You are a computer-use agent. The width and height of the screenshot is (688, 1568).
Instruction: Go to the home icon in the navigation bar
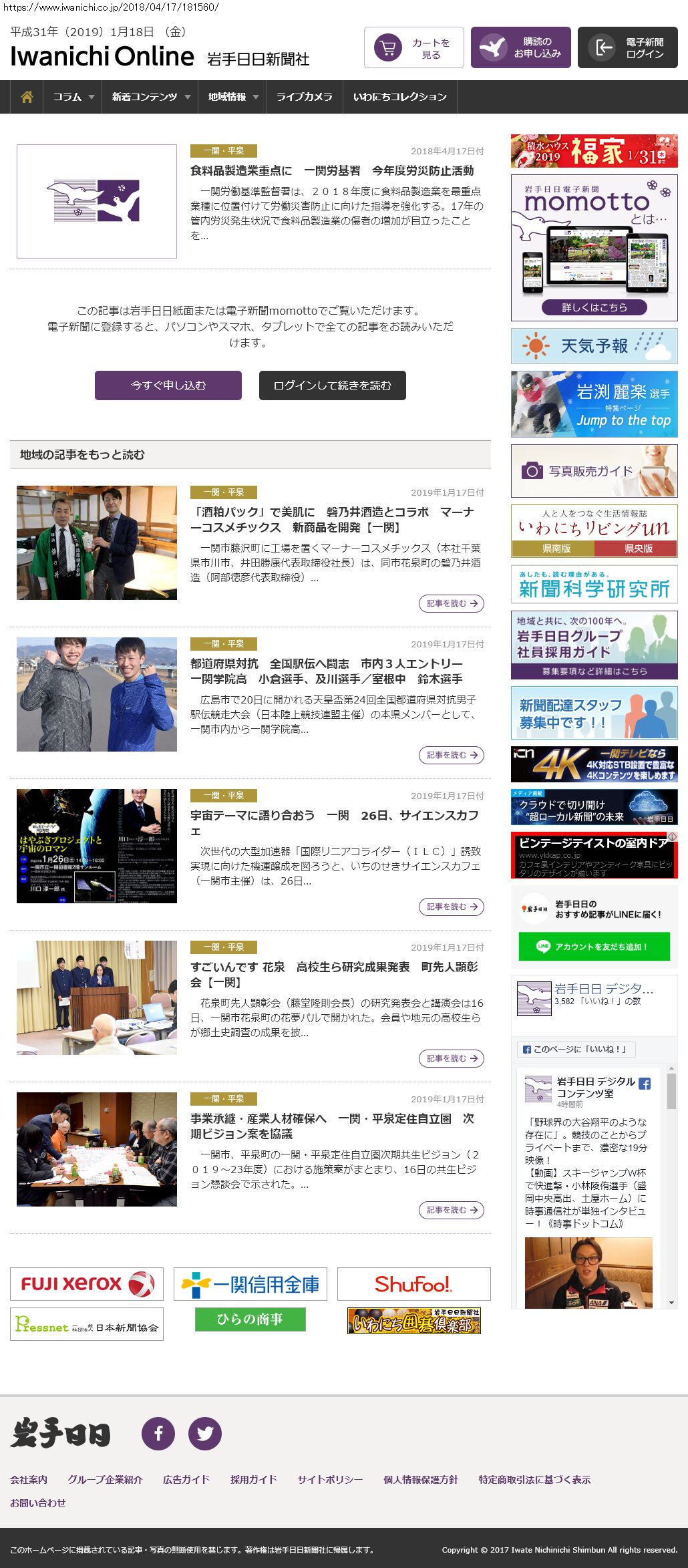point(27,97)
